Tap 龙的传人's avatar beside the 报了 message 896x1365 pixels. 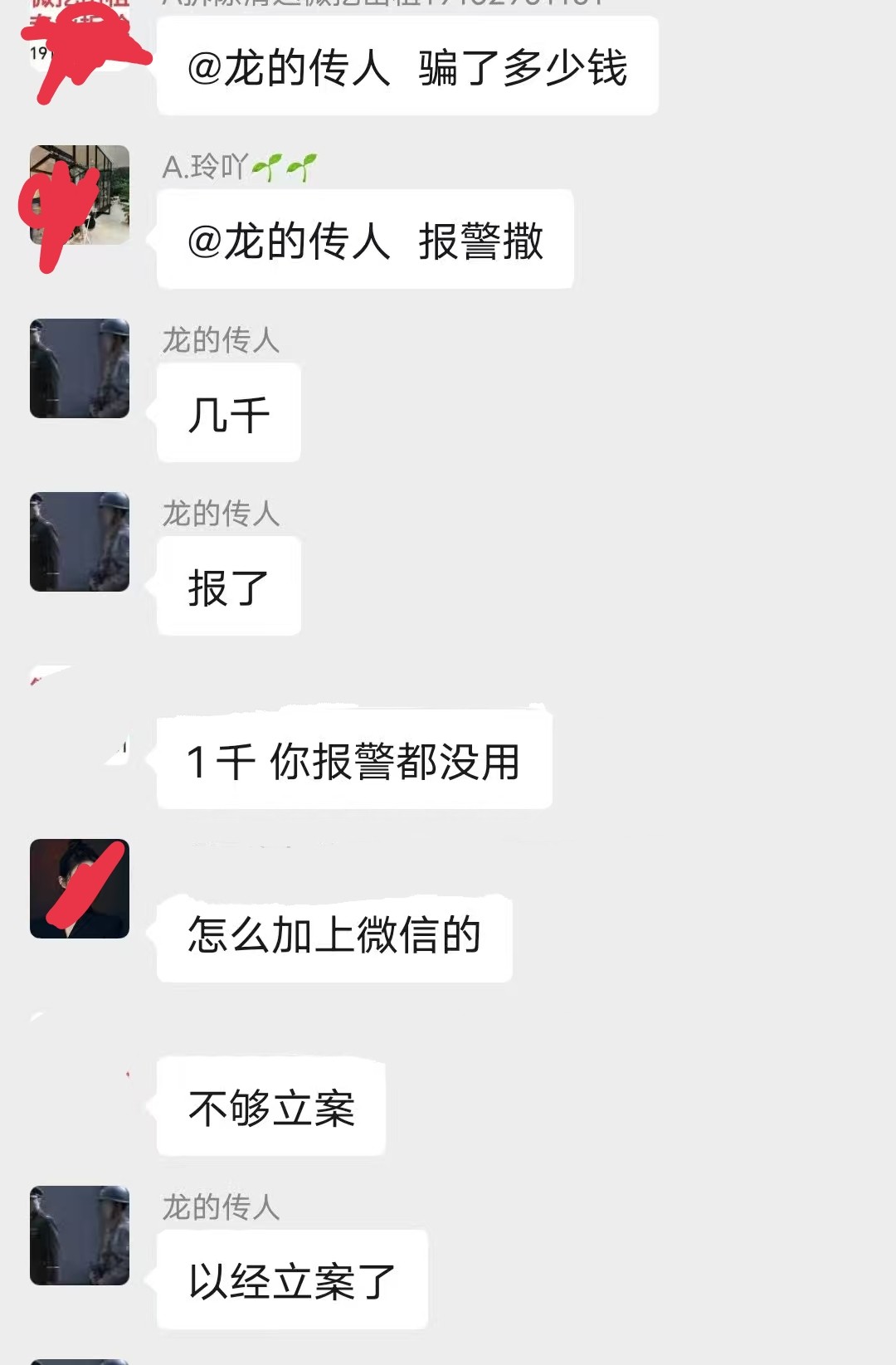80,542
